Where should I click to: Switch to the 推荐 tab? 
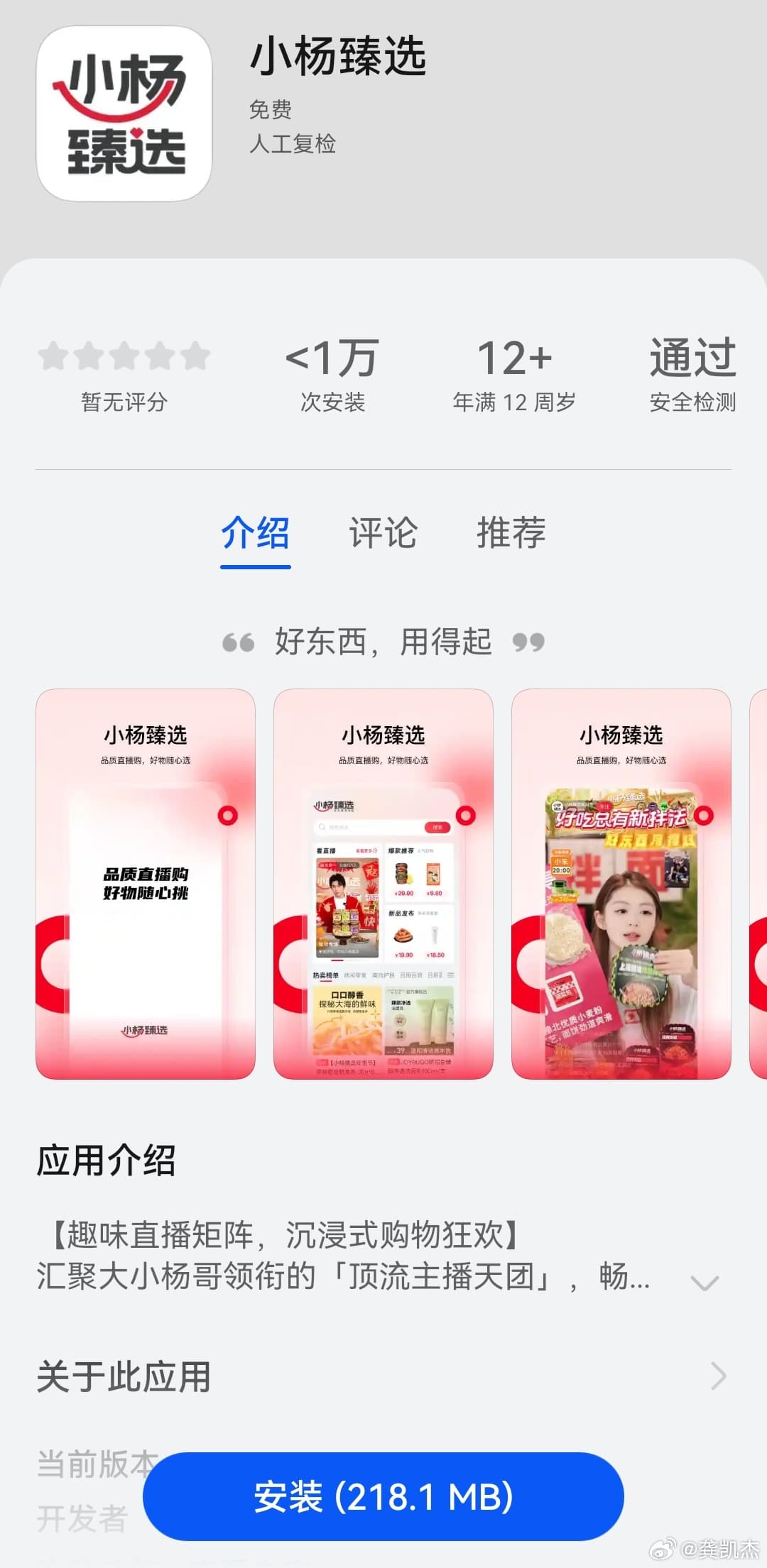pos(511,533)
